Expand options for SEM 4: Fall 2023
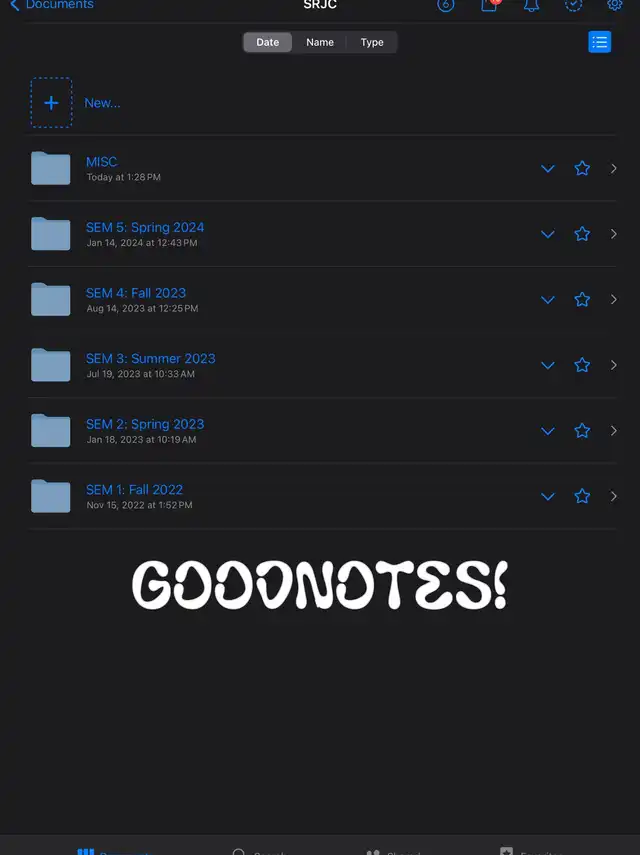640x855 pixels. pyautogui.click(x=548, y=299)
